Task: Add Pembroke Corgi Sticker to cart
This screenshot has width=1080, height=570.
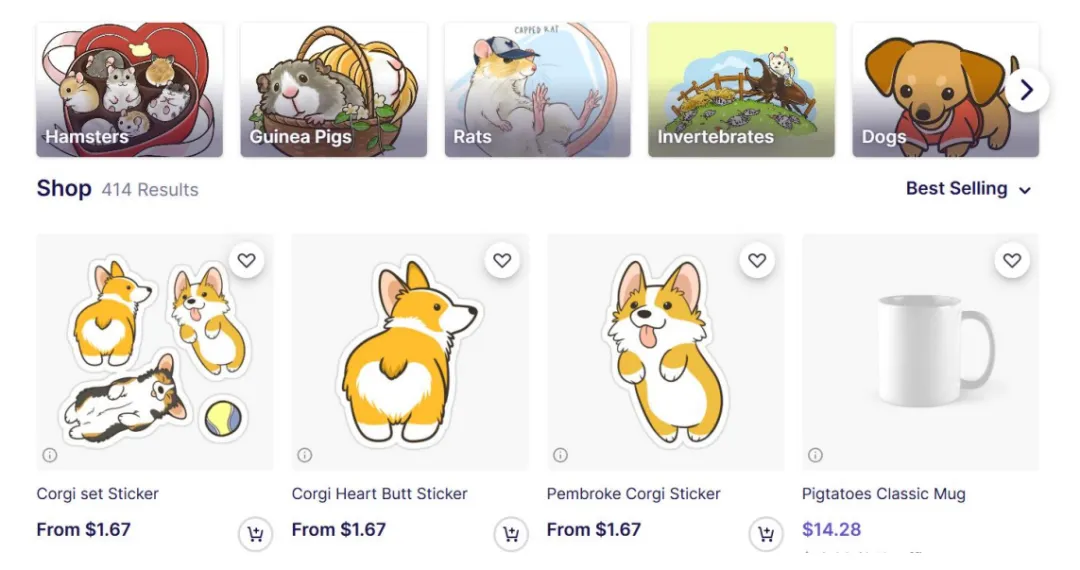Action: coord(766,534)
